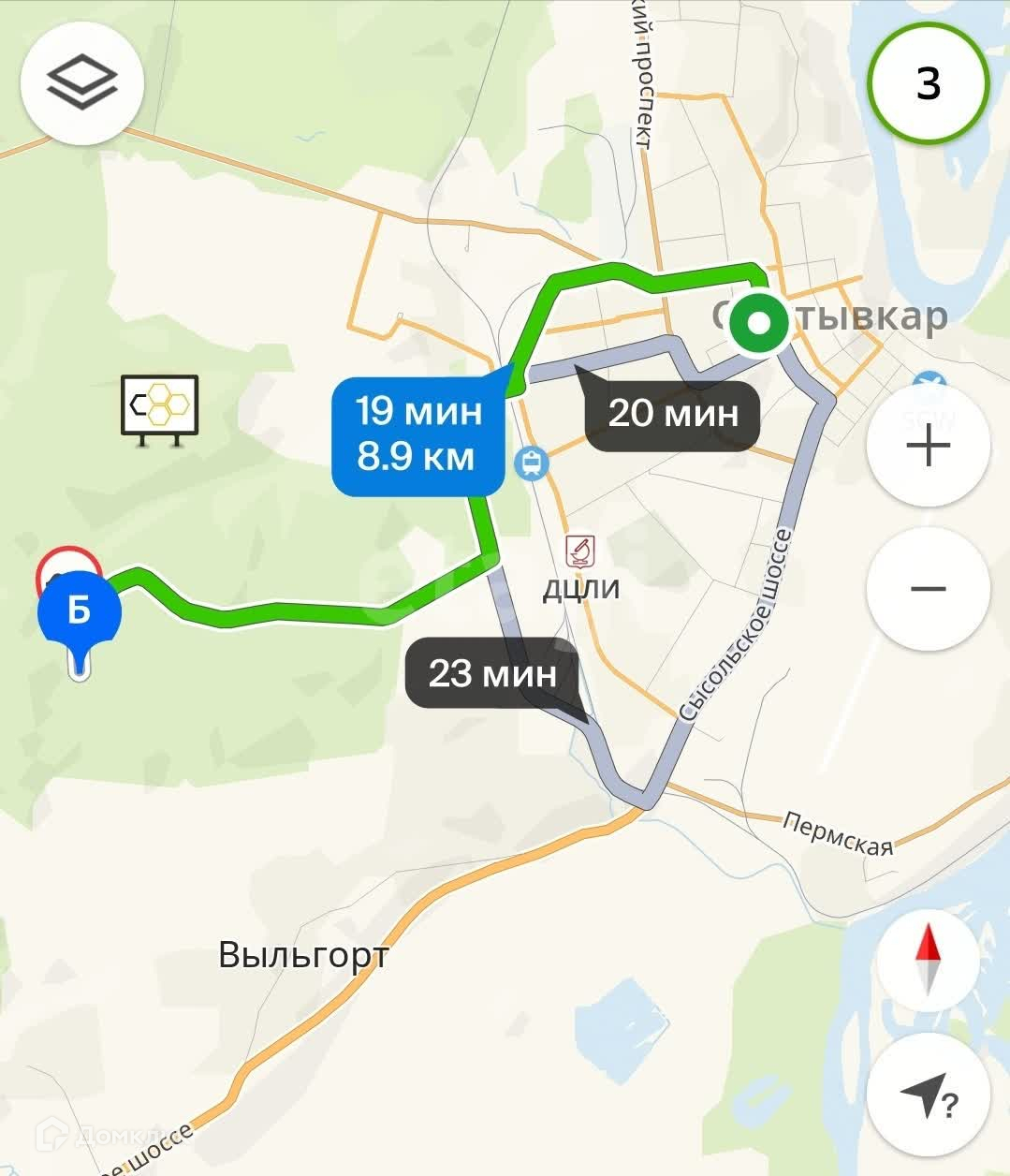Screen dimensions: 1010x1176
Task: Zoom in on the map
Action: pos(928,447)
